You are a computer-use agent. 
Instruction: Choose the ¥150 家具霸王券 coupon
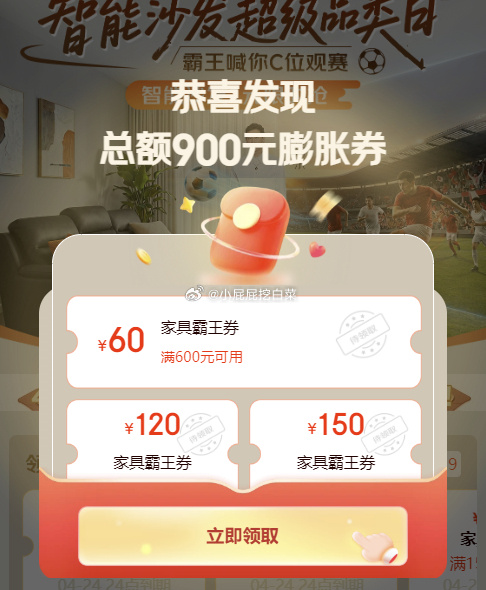[336, 440]
